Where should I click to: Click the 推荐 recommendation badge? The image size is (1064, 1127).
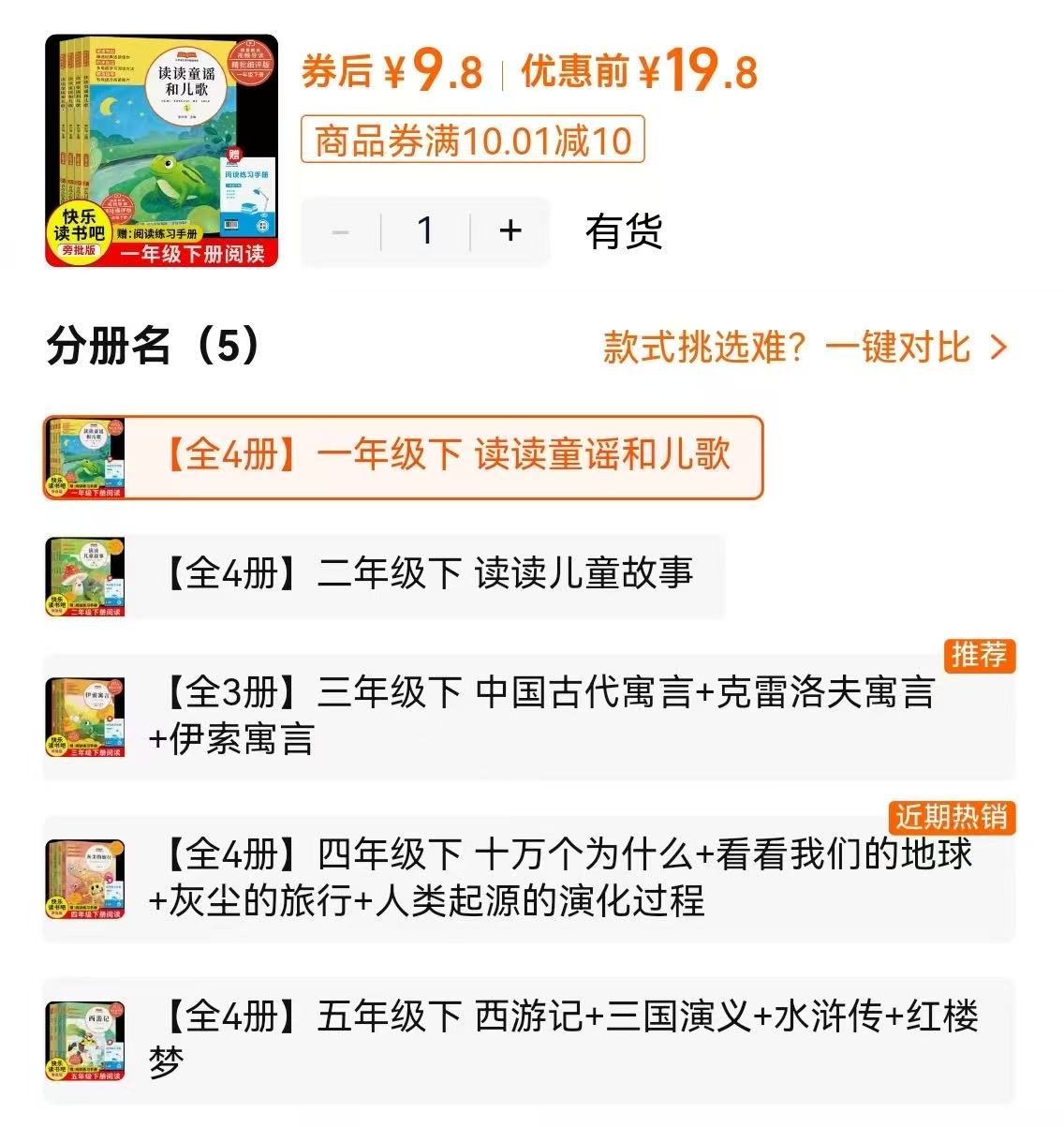point(980,657)
